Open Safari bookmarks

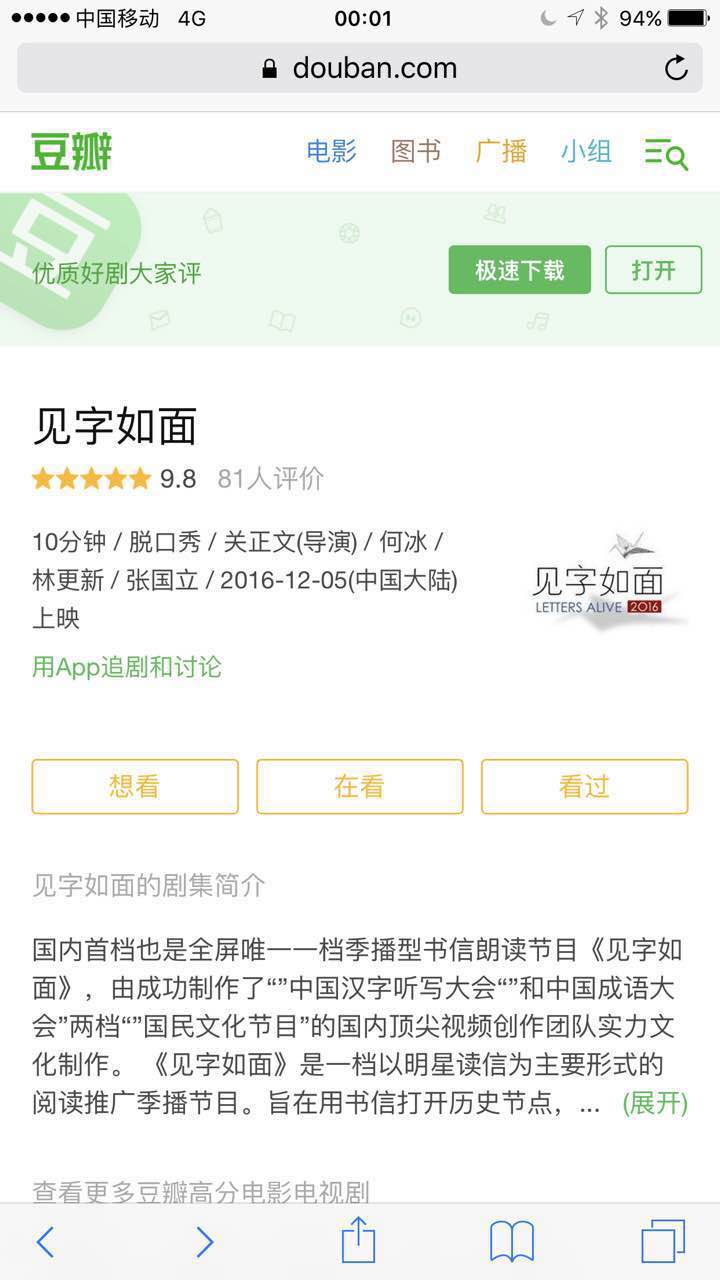(x=511, y=1242)
